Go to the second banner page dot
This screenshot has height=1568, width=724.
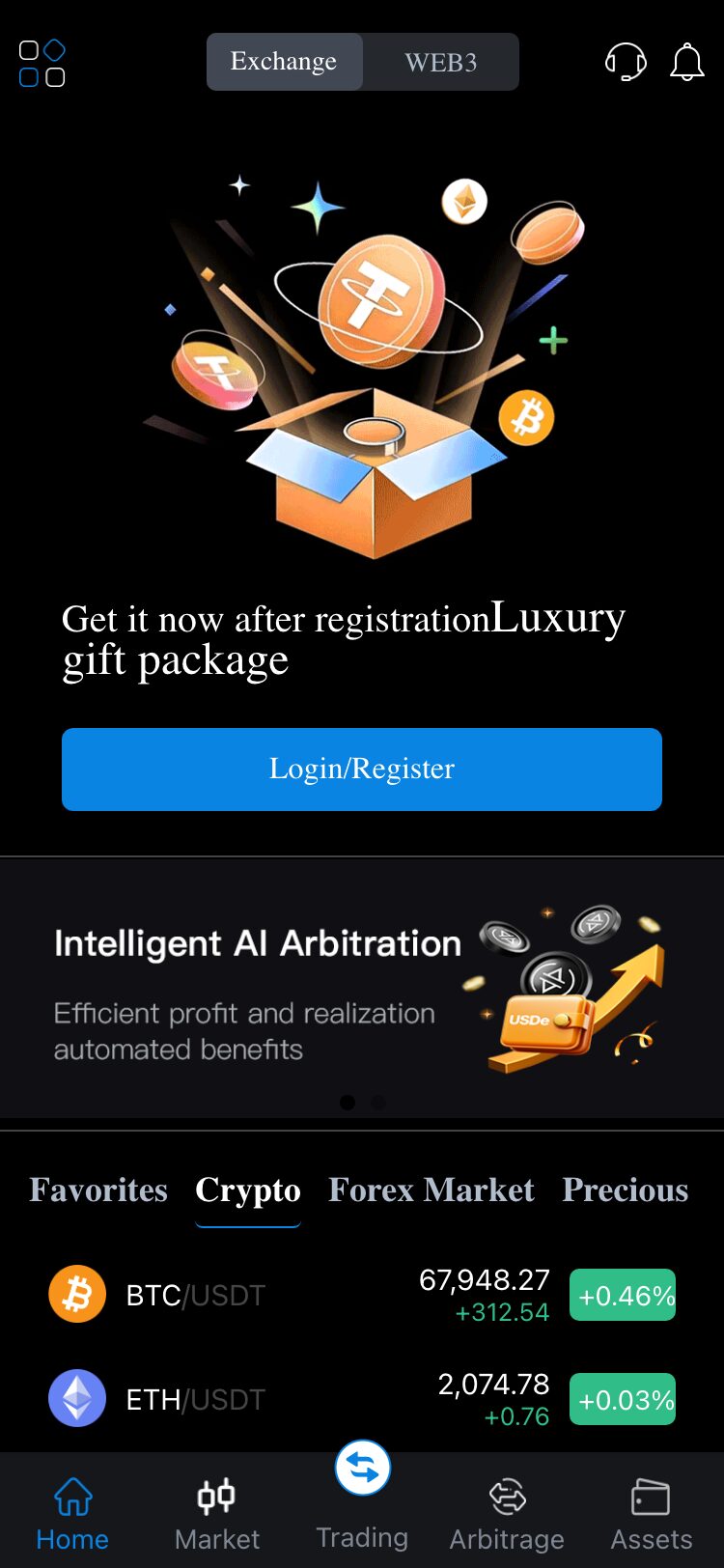(378, 1102)
